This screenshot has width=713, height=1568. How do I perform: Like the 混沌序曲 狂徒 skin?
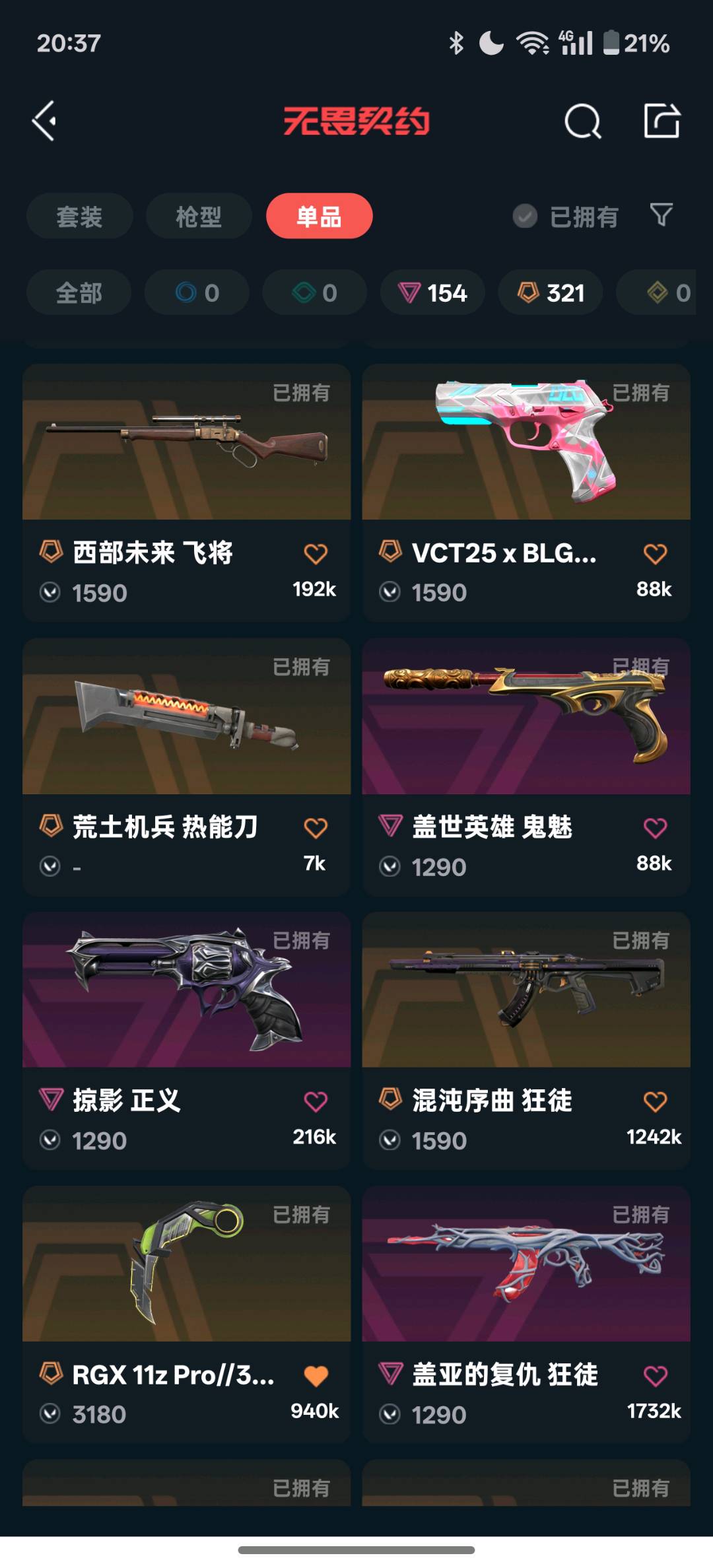click(655, 1101)
